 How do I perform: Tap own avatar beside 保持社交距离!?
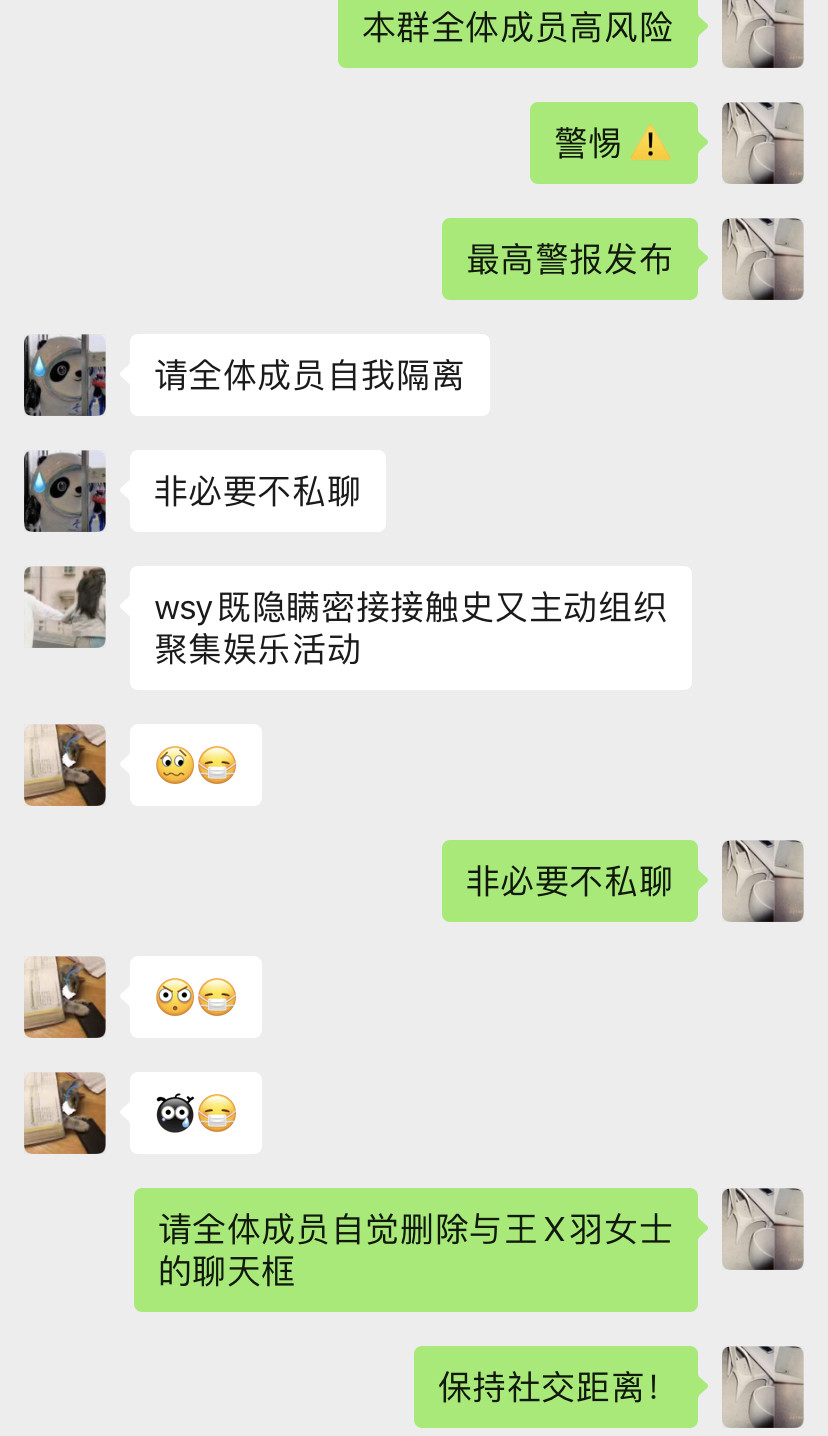click(762, 1386)
